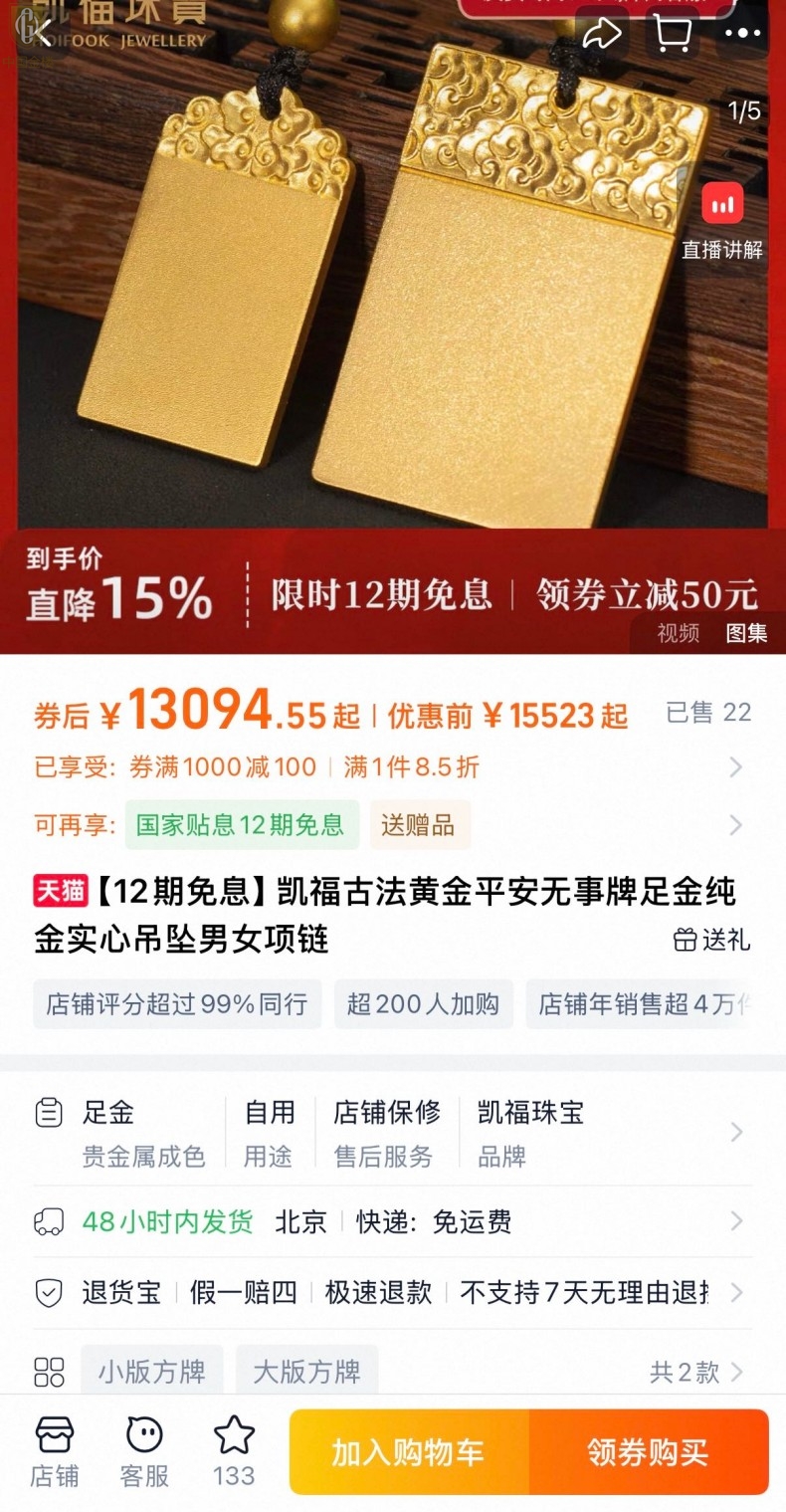
Task: Visit the 店铺 store page
Action: 55,1452
